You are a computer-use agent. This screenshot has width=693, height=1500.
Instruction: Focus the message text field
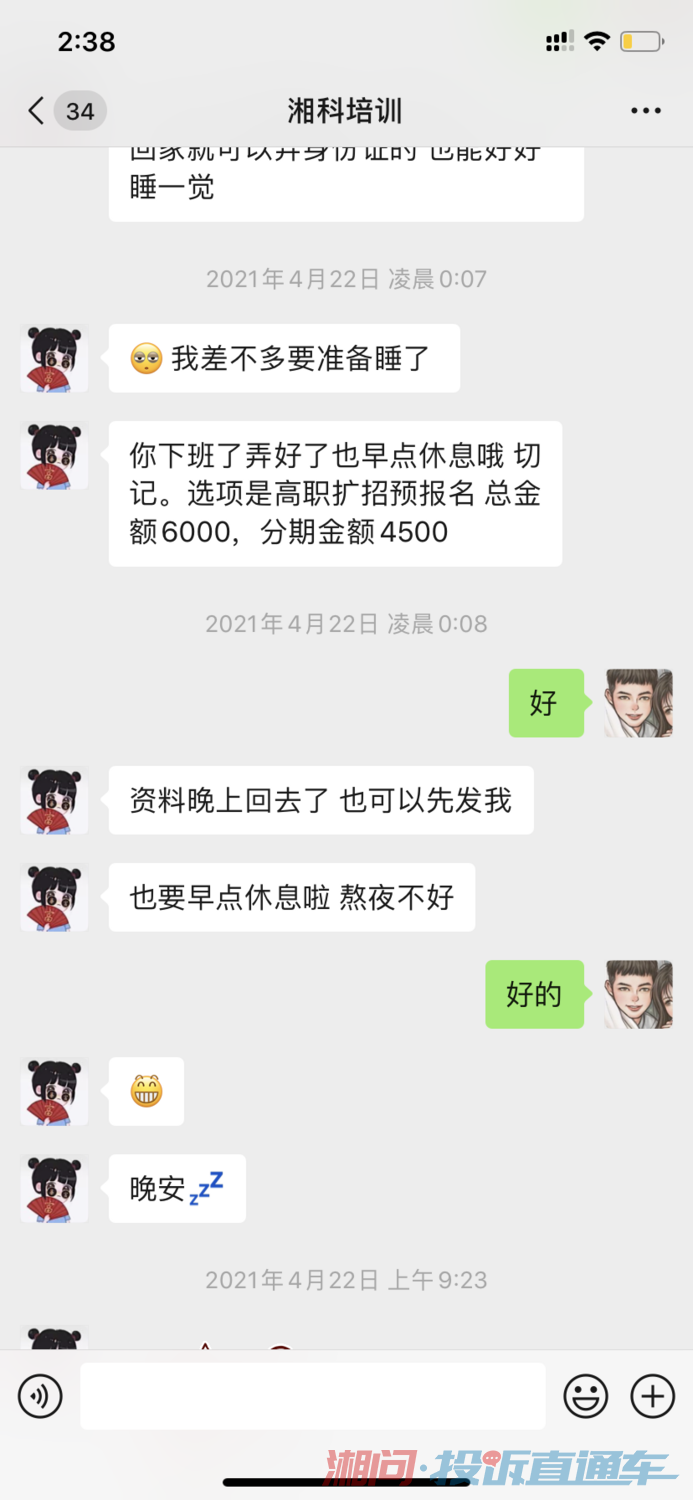[313, 1396]
